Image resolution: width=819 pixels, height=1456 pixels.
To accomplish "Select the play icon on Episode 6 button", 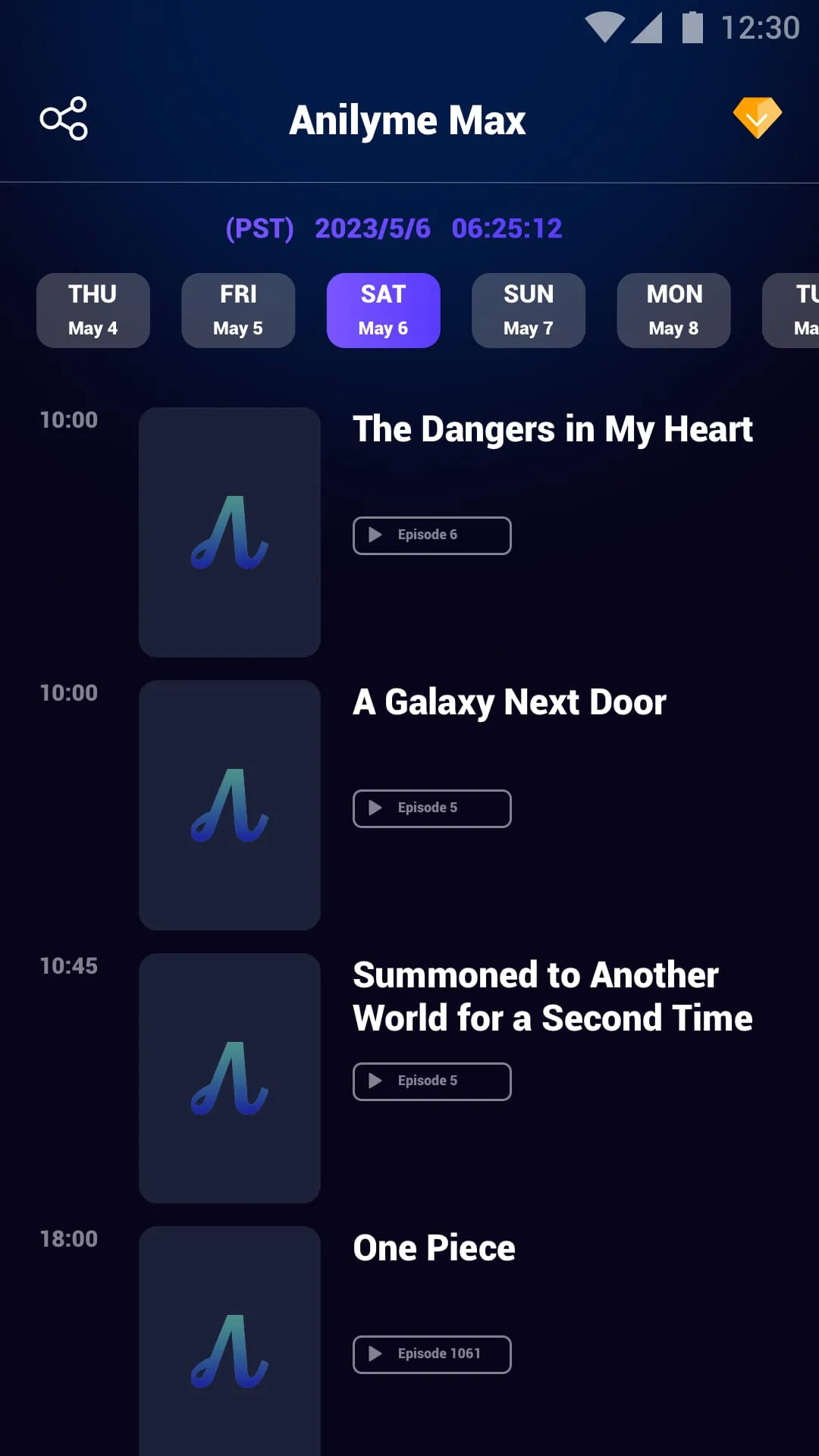I will point(373,535).
